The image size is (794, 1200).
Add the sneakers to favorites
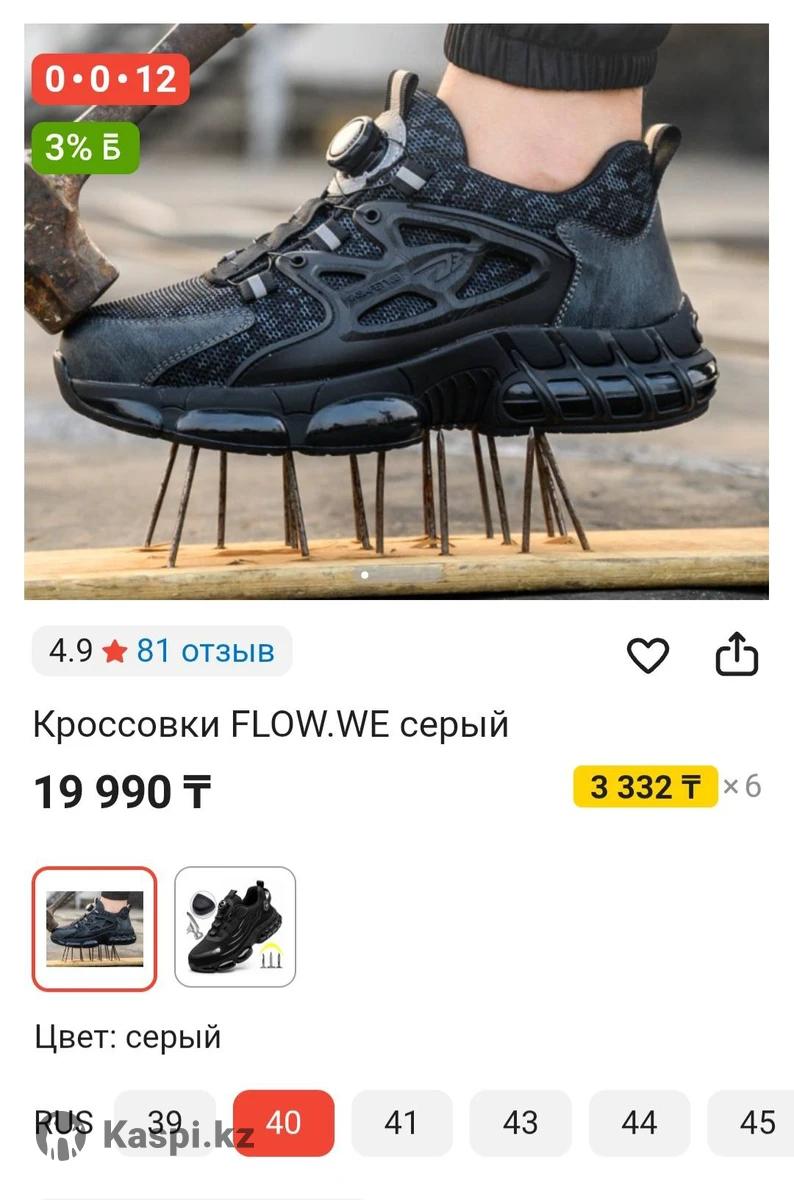pyautogui.click(x=647, y=655)
